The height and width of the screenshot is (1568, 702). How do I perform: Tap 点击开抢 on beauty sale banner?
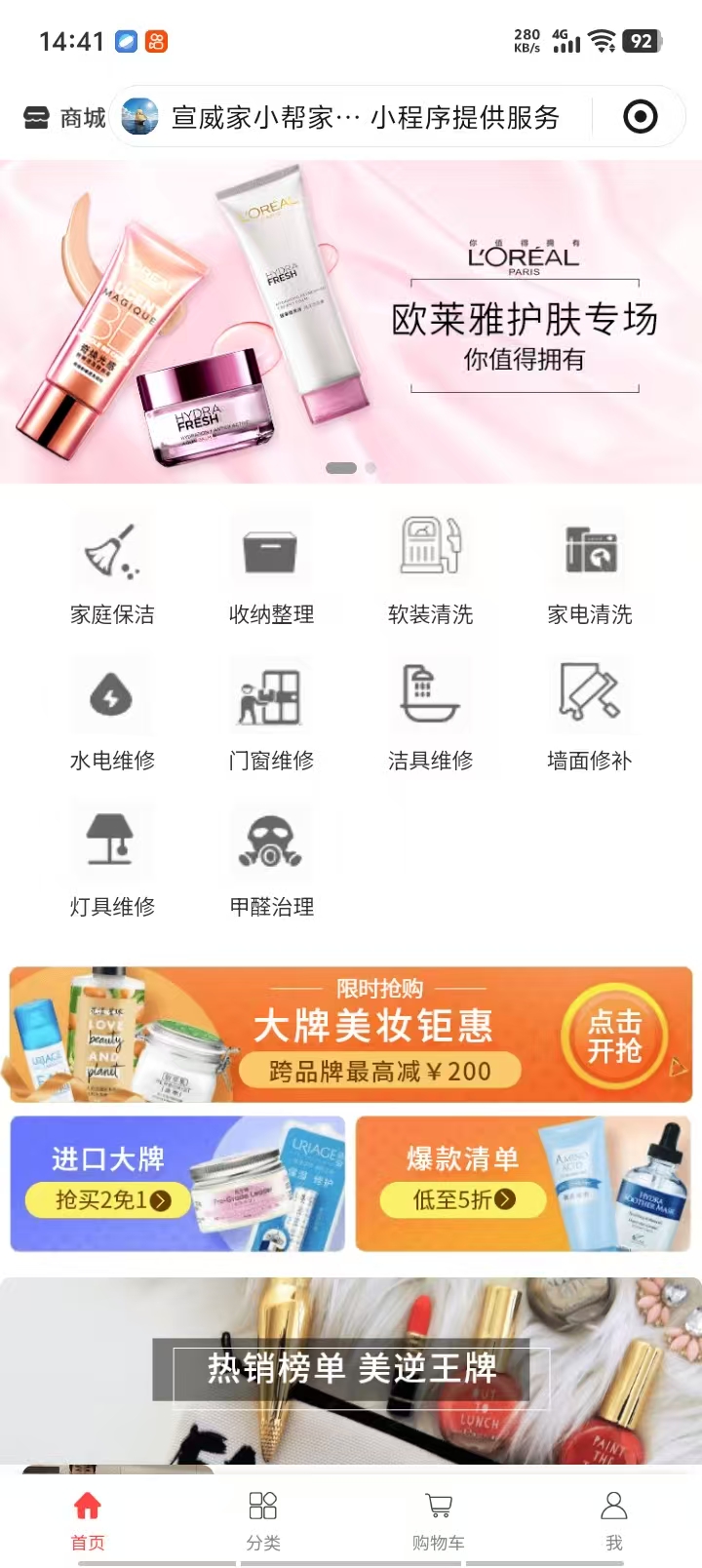point(614,1037)
